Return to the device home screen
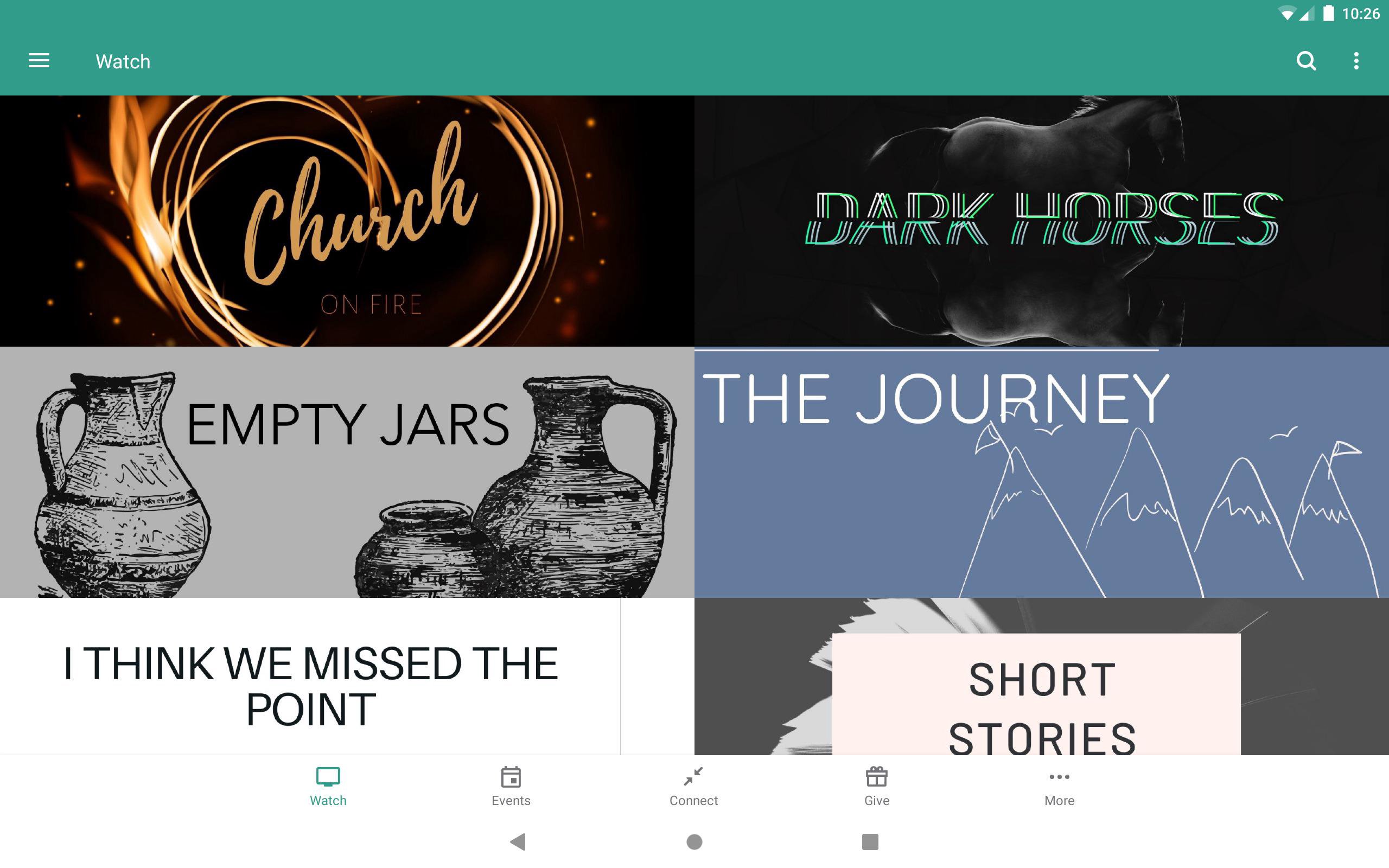 point(694,841)
